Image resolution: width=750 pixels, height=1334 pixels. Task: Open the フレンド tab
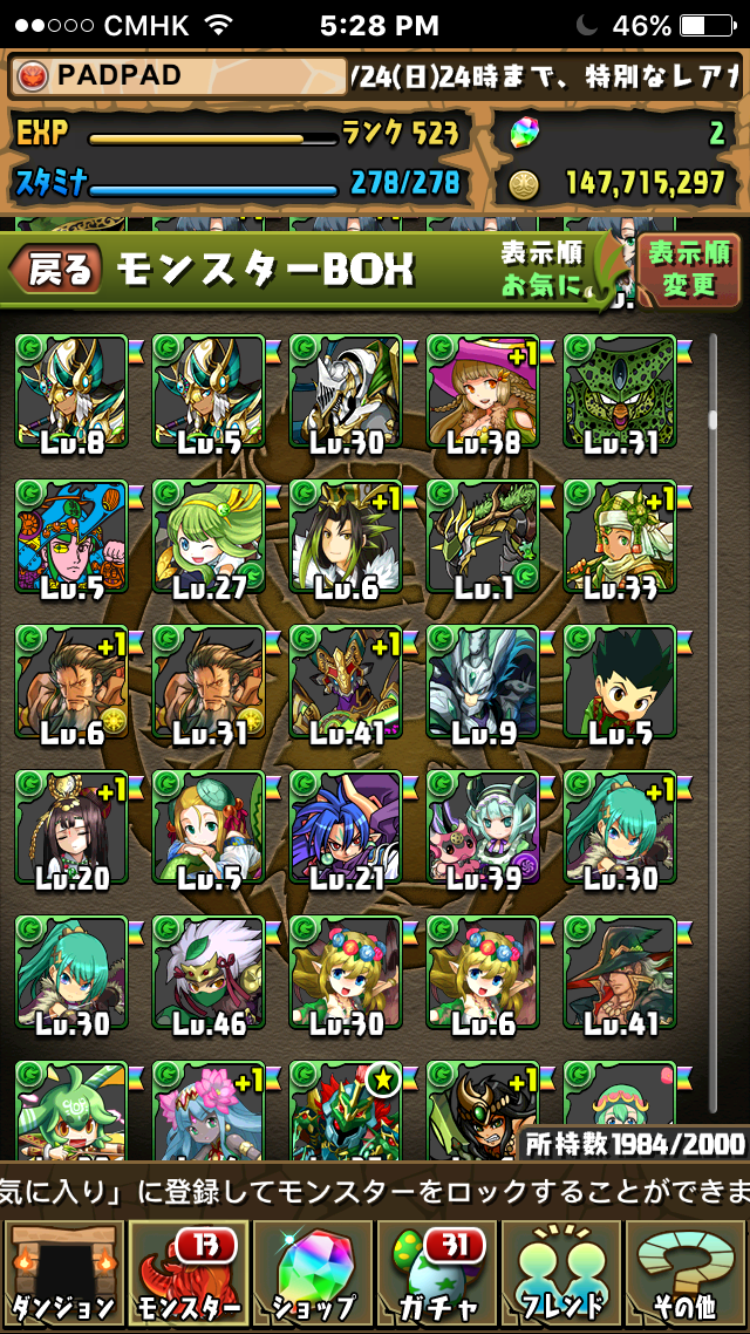tap(562, 1272)
